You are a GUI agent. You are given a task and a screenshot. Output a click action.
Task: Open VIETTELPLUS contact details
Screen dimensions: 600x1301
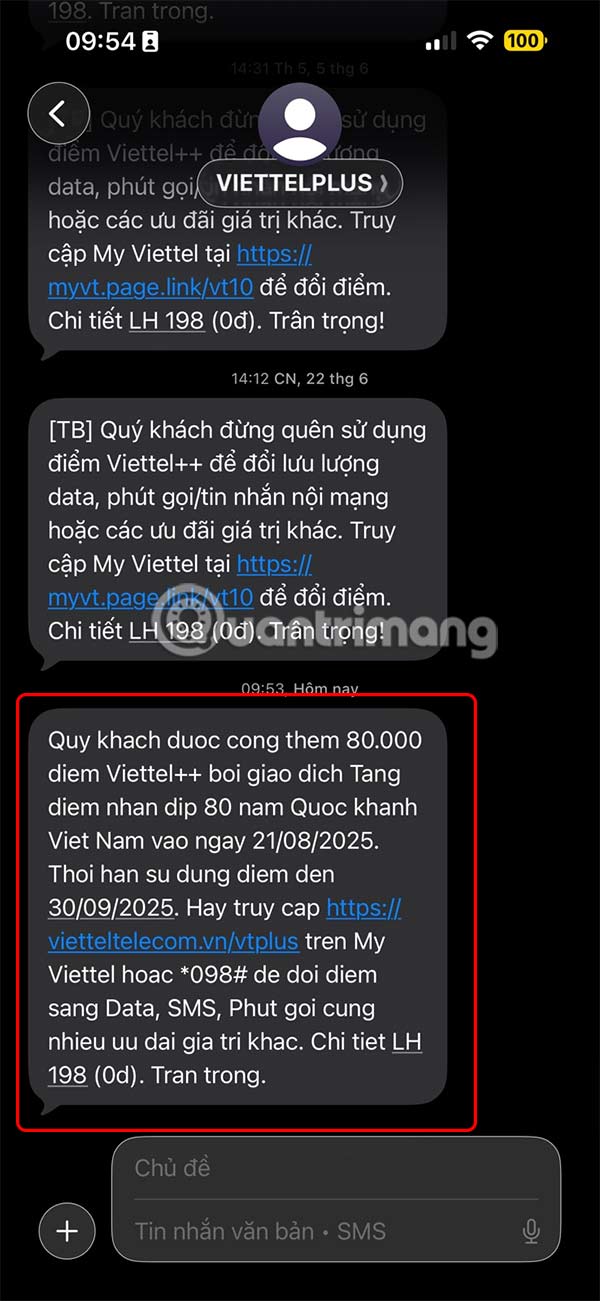coord(300,183)
